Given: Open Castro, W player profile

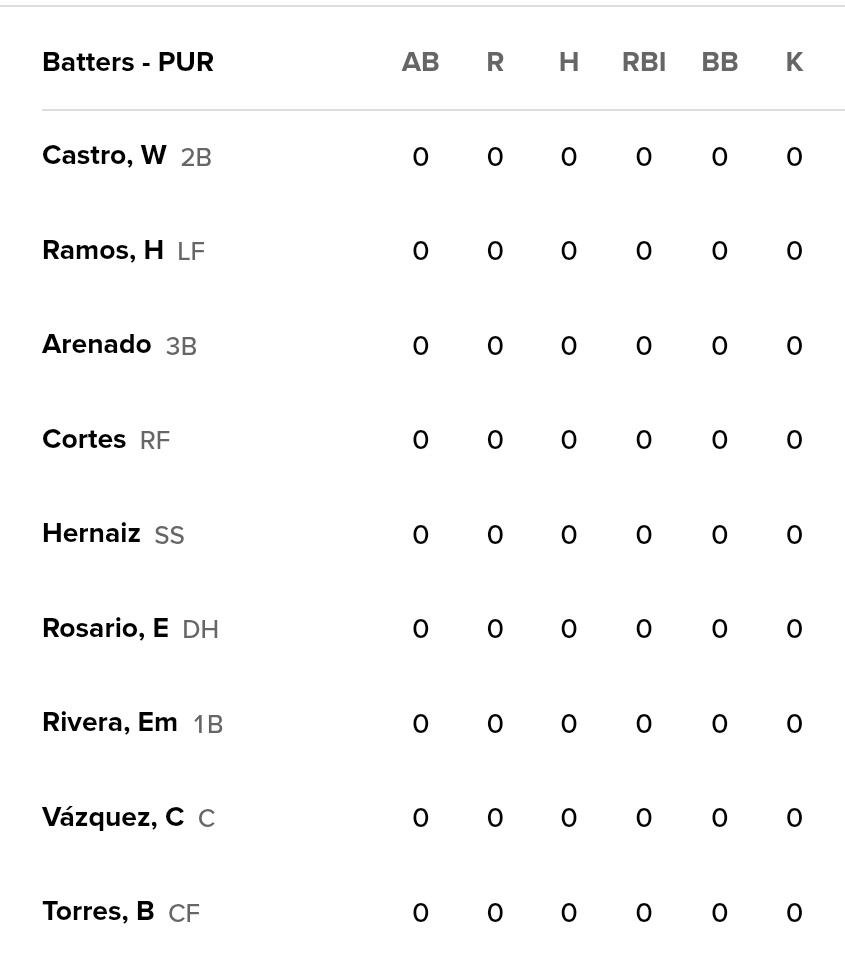Looking at the screenshot, I should tap(104, 156).
